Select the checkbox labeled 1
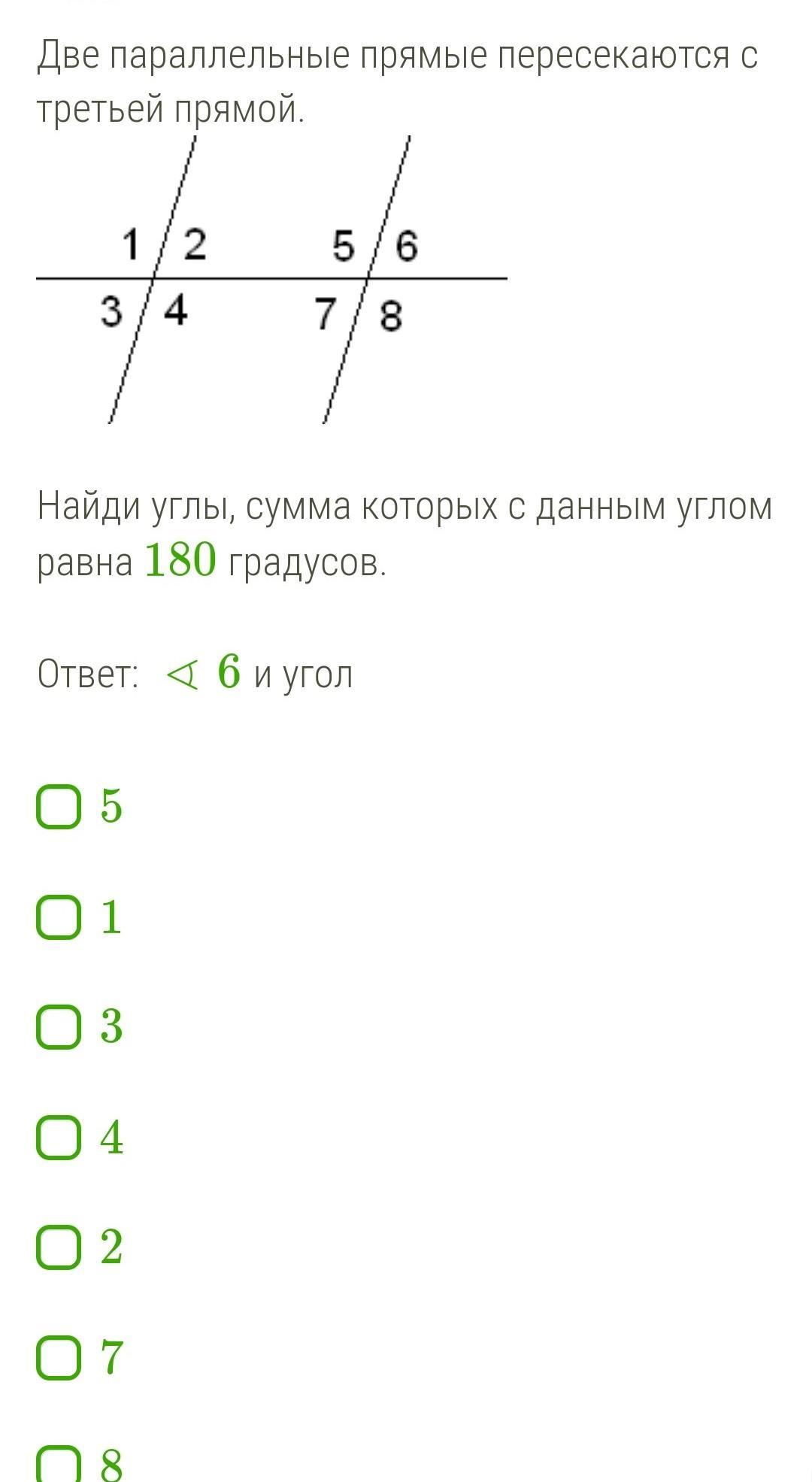 click(59, 917)
